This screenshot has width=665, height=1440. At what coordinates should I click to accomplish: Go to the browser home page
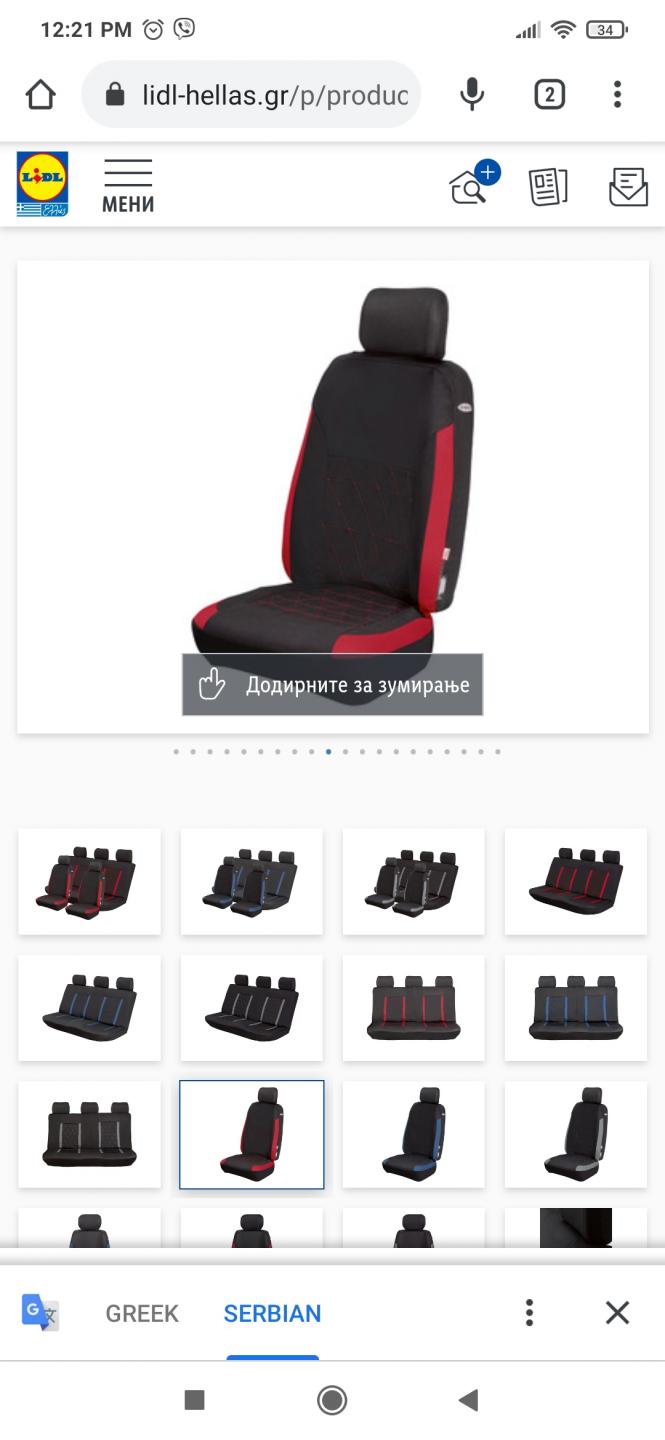pos(40,95)
